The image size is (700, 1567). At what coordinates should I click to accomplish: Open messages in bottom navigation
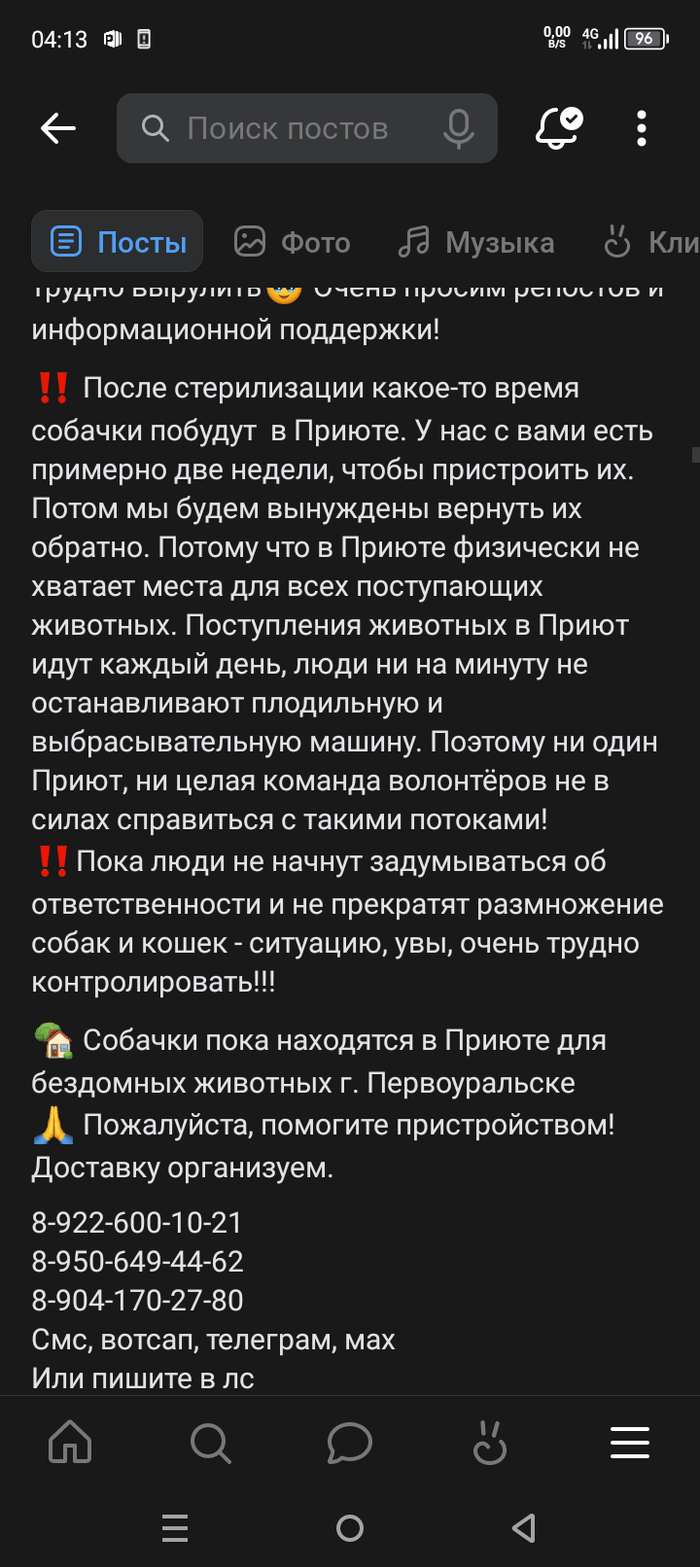[350, 1442]
